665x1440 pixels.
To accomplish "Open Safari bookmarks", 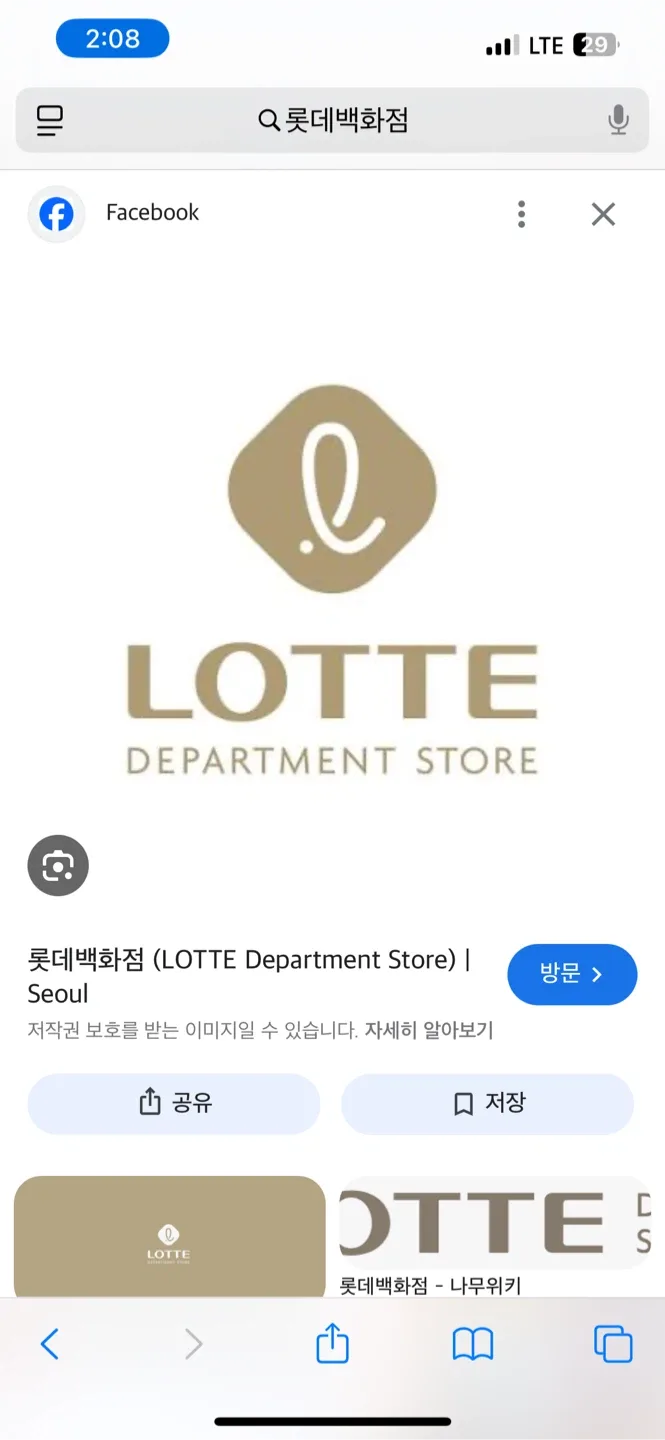I will [x=473, y=1344].
